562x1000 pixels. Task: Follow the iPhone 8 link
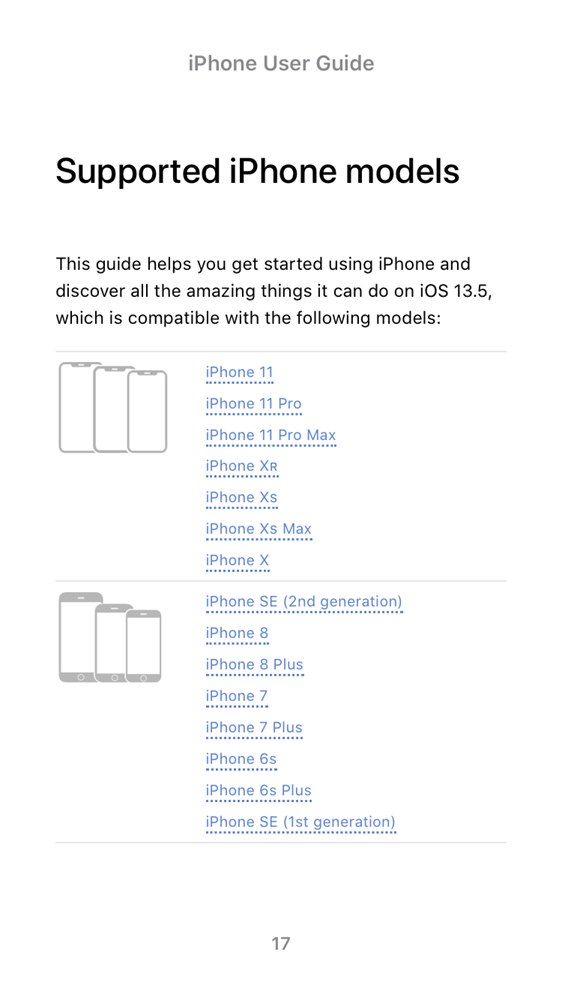[x=237, y=633]
